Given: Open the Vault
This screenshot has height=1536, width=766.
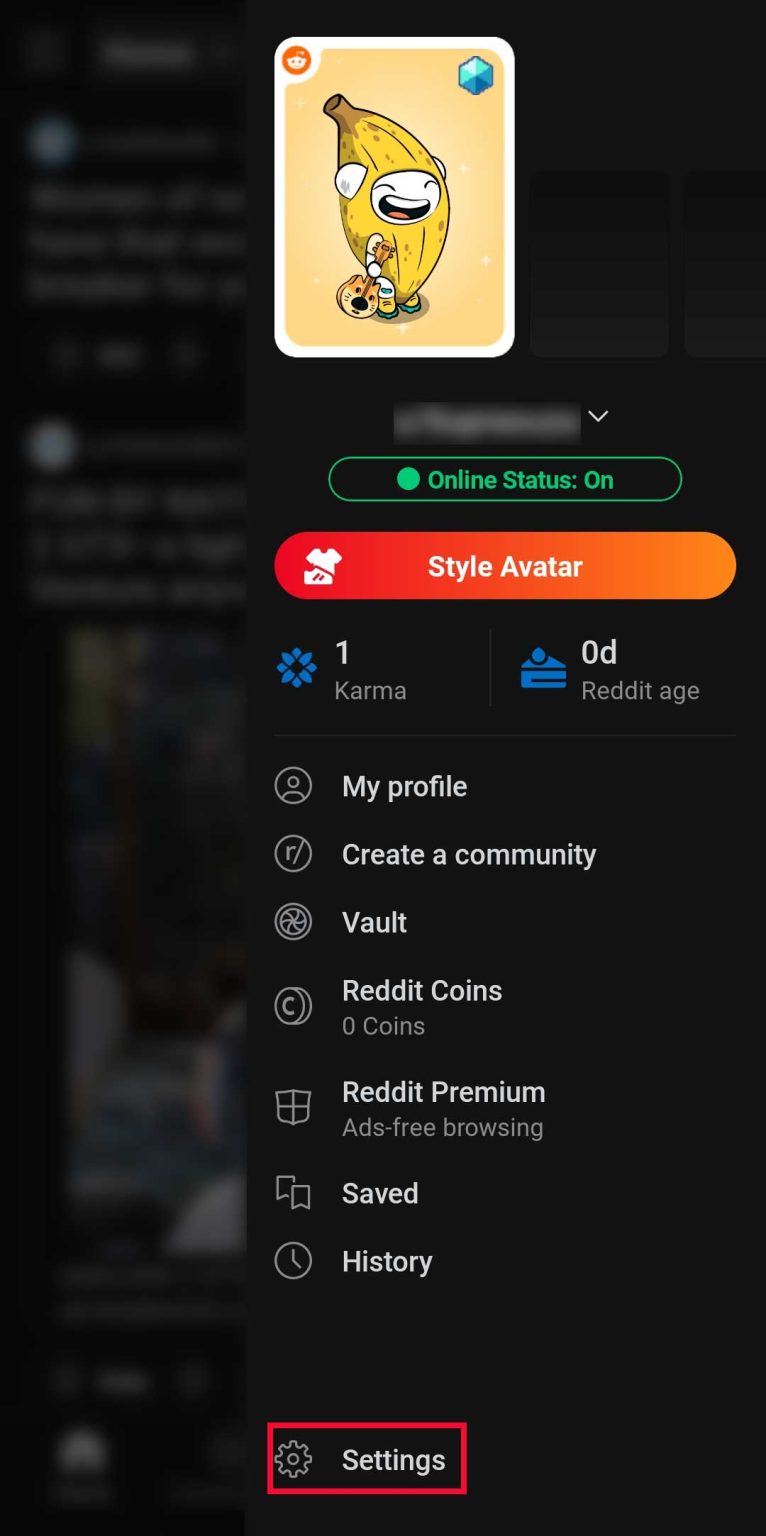Looking at the screenshot, I should coord(374,922).
